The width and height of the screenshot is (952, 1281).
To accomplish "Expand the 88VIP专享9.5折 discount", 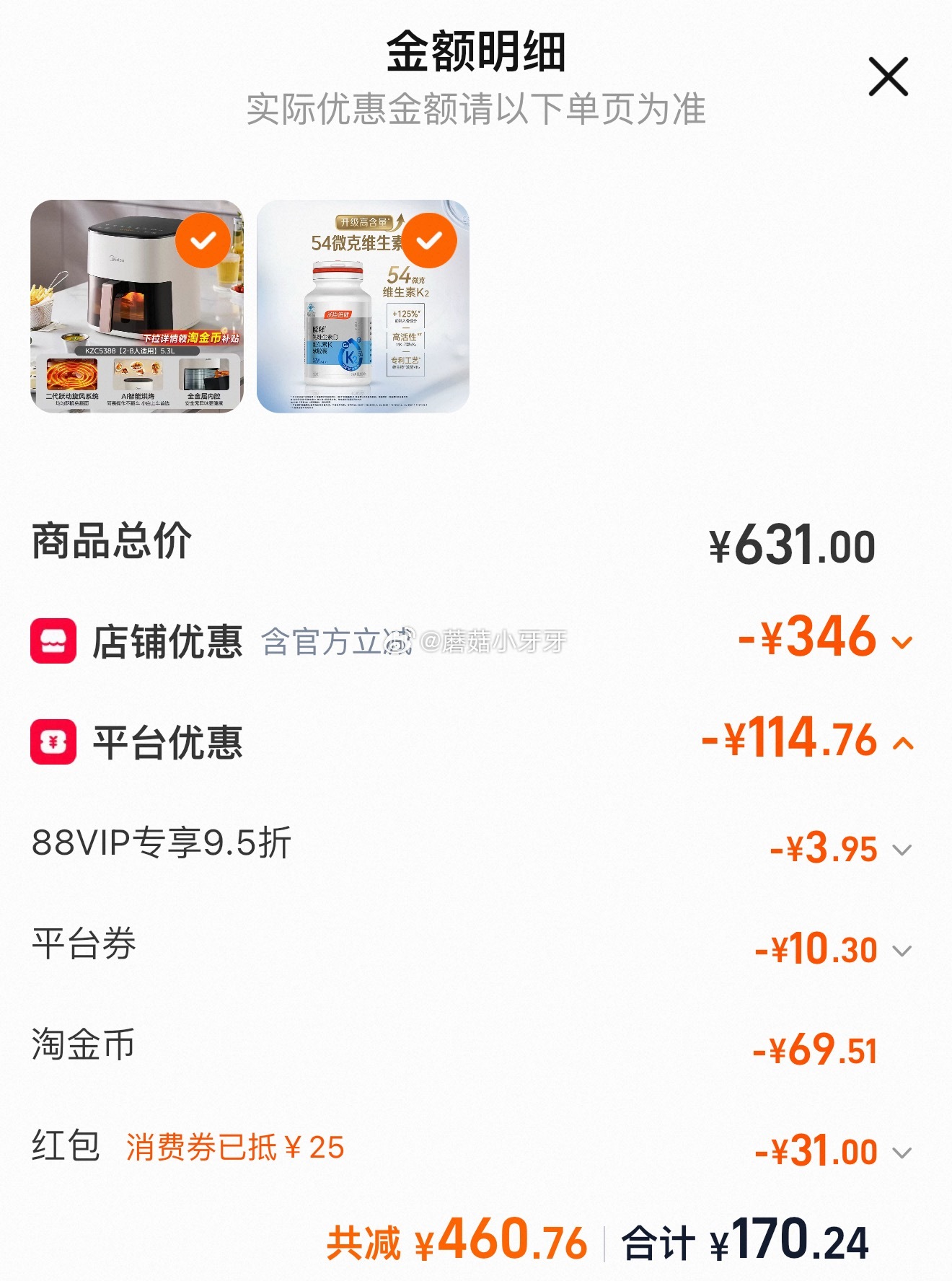I will (902, 850).
